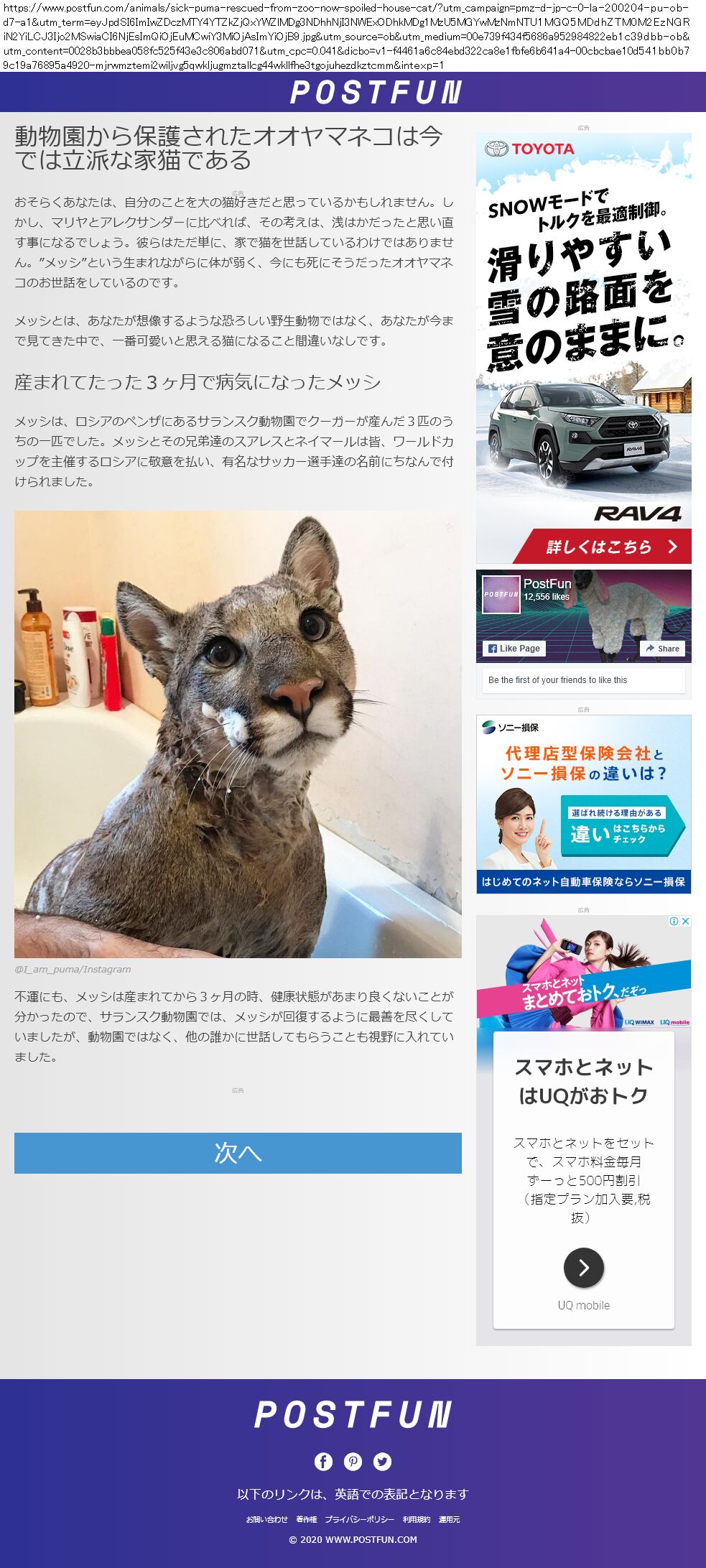The width and height of the screenshot is (706, 1568).
Task: Open the 著作権 copyright link
Action: click(306, 1519)
